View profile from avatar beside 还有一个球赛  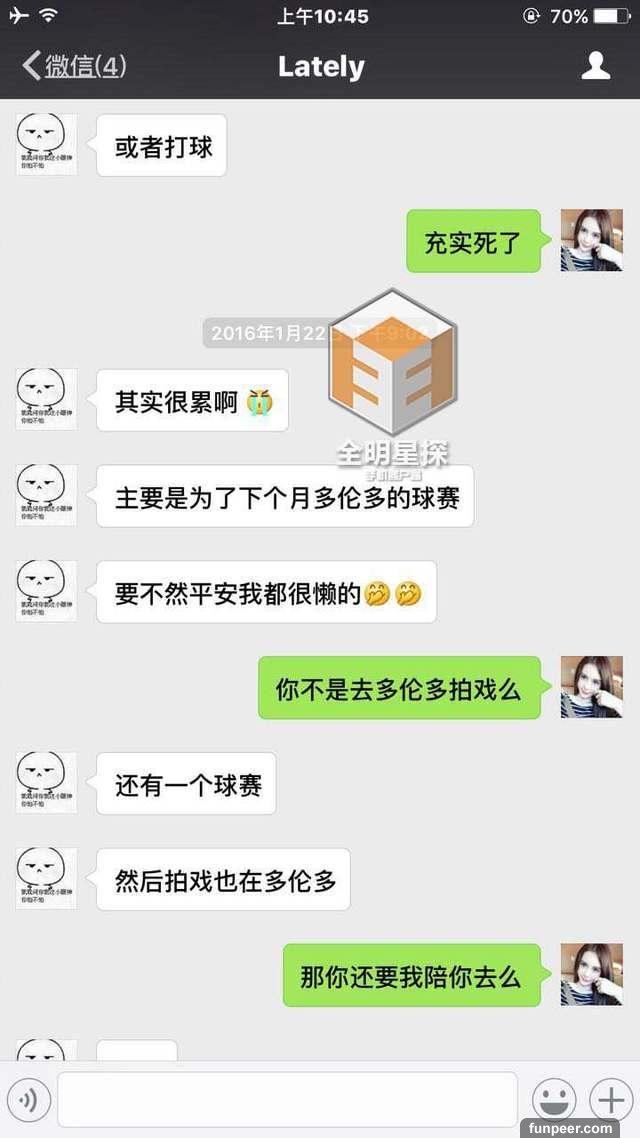pos(45,783)
